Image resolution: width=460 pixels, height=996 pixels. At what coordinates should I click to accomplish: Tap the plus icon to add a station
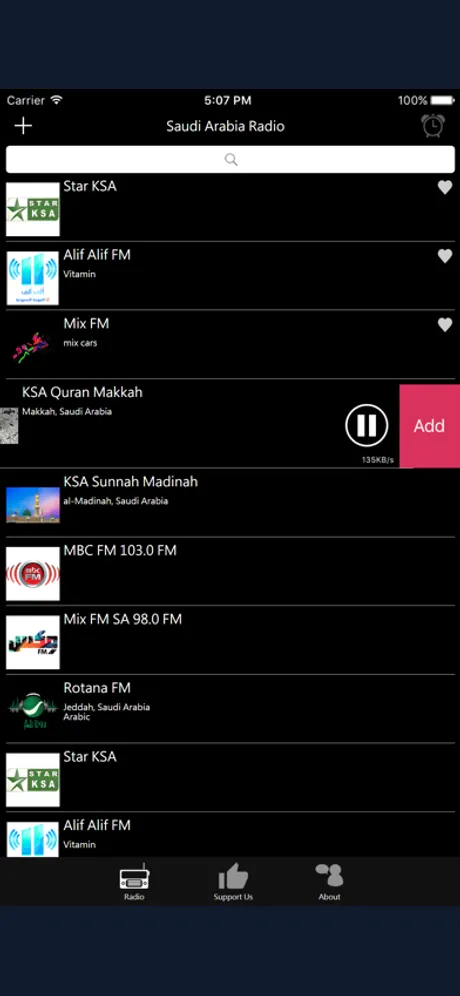coord(23,126)
